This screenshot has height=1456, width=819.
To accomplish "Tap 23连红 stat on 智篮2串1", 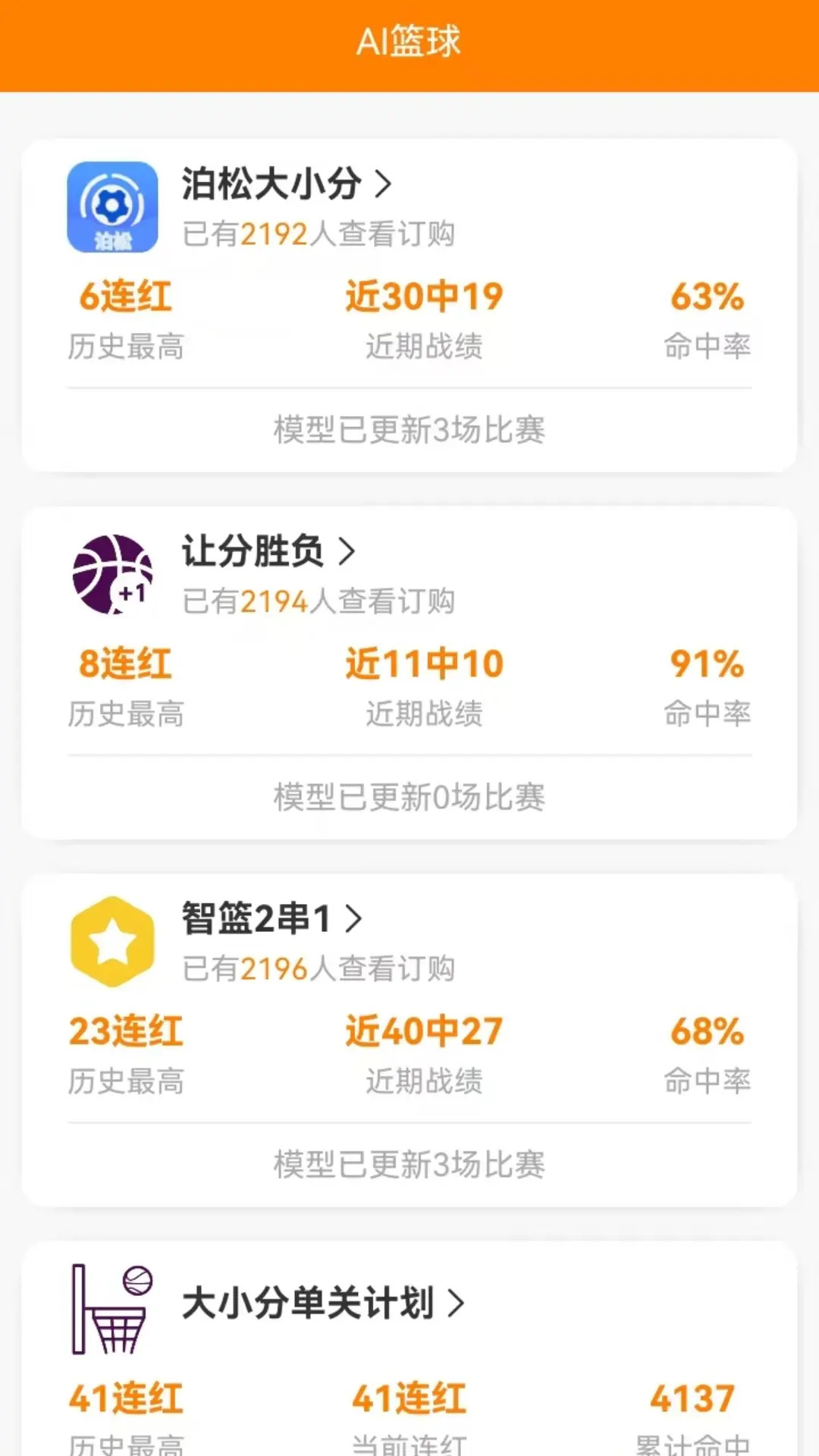I will pyautogui.click(x=127, y=1030).
